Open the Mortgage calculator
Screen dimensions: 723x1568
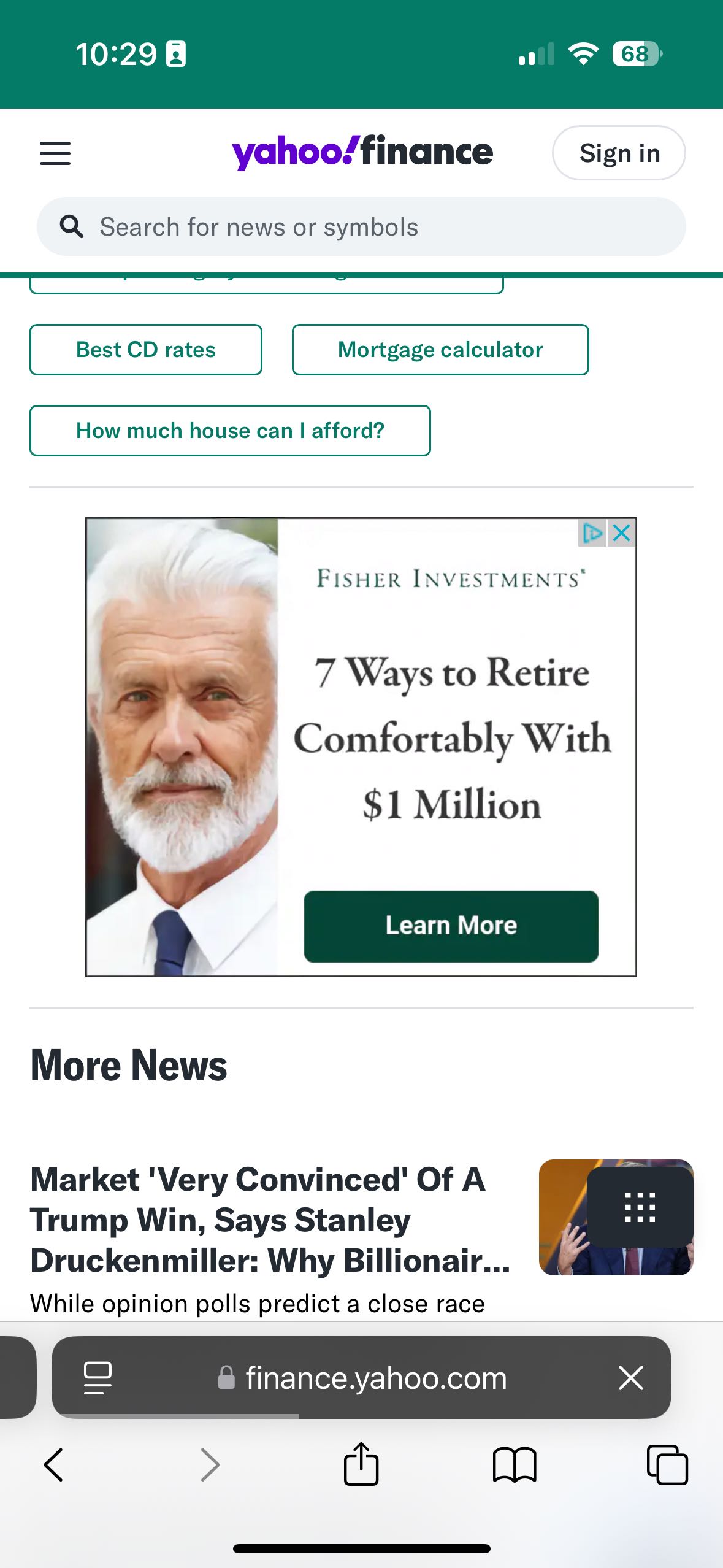coord(440,350)
